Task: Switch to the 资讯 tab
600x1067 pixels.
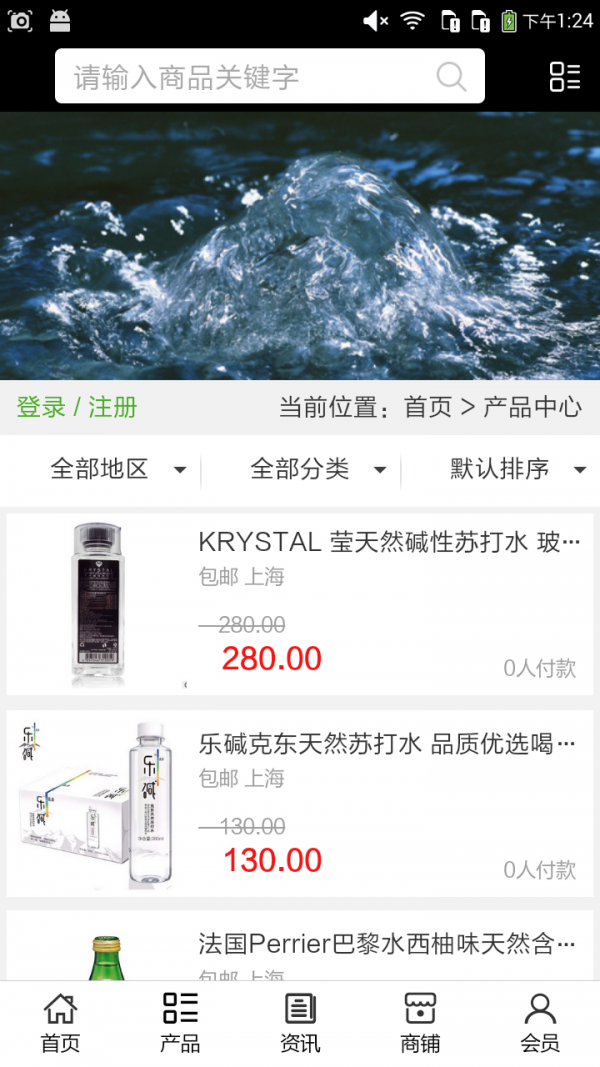Action: (x=300, y=1023)
